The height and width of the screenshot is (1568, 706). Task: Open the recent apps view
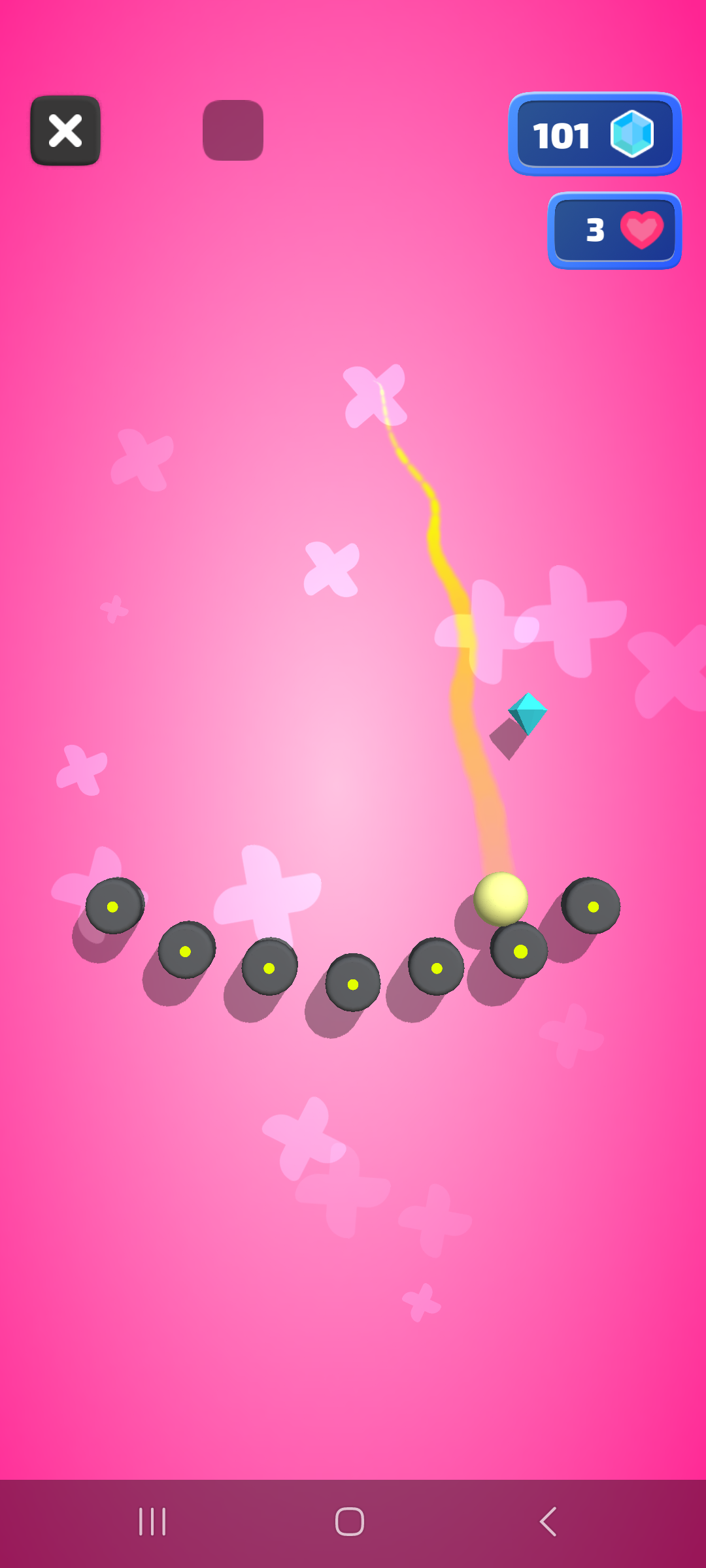[x=152, y=1522]
